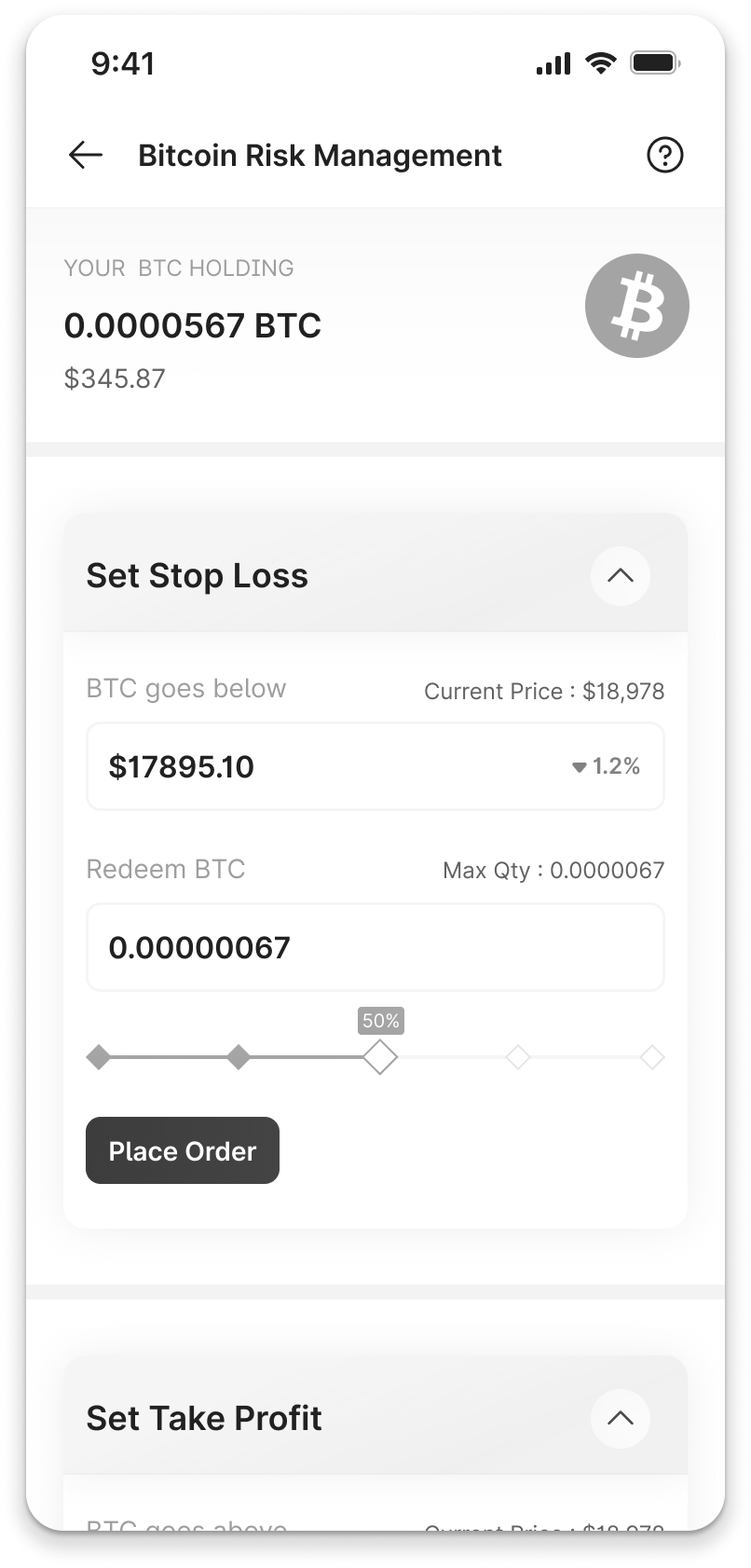Tap the back arrow
Screen dimensions: 751x1568
pos(85,155)
